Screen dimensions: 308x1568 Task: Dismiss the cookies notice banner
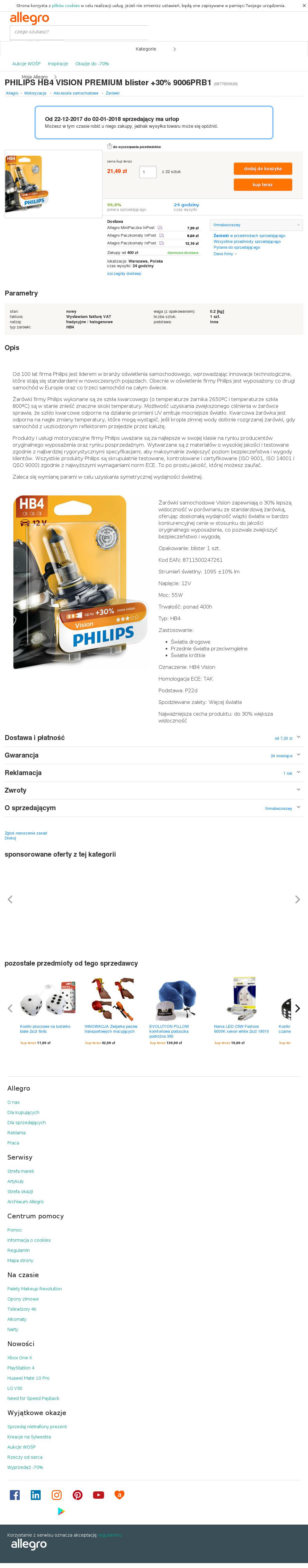point(304,6)
